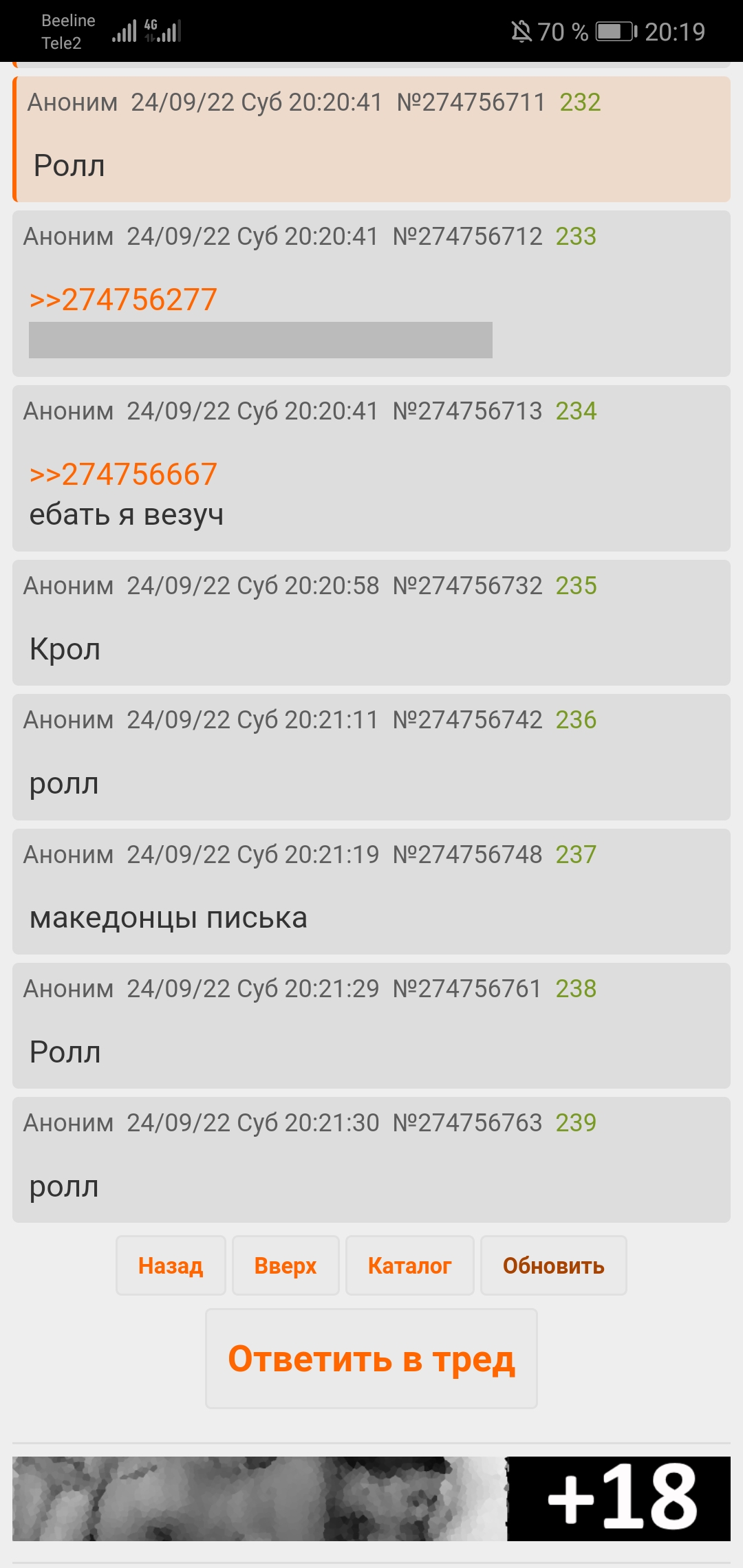Reply to post №274756763
The width and height of the screenshot is (743, 1568).
(x=467, y=1123)
